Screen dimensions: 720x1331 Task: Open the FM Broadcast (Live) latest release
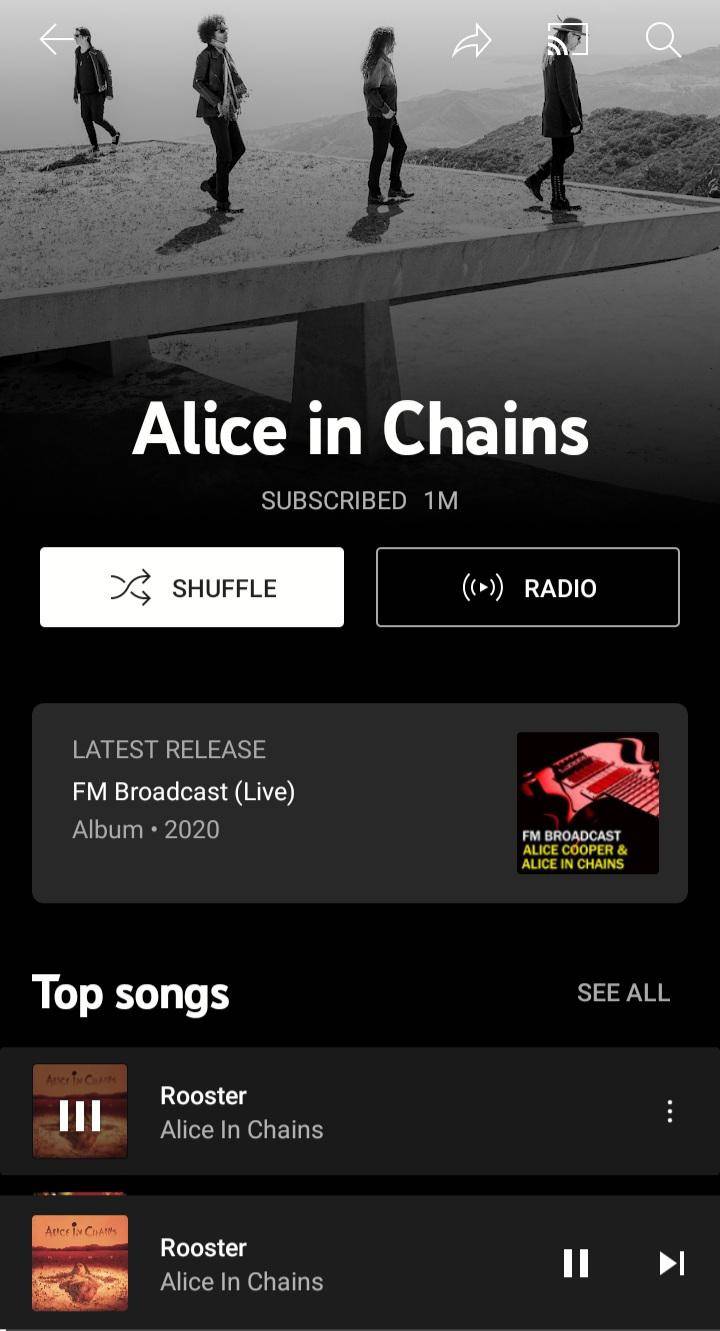click(360, 803)
